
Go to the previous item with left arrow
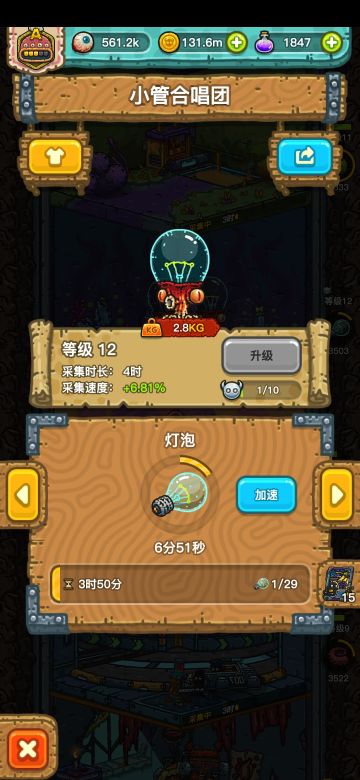coord(23,495)
